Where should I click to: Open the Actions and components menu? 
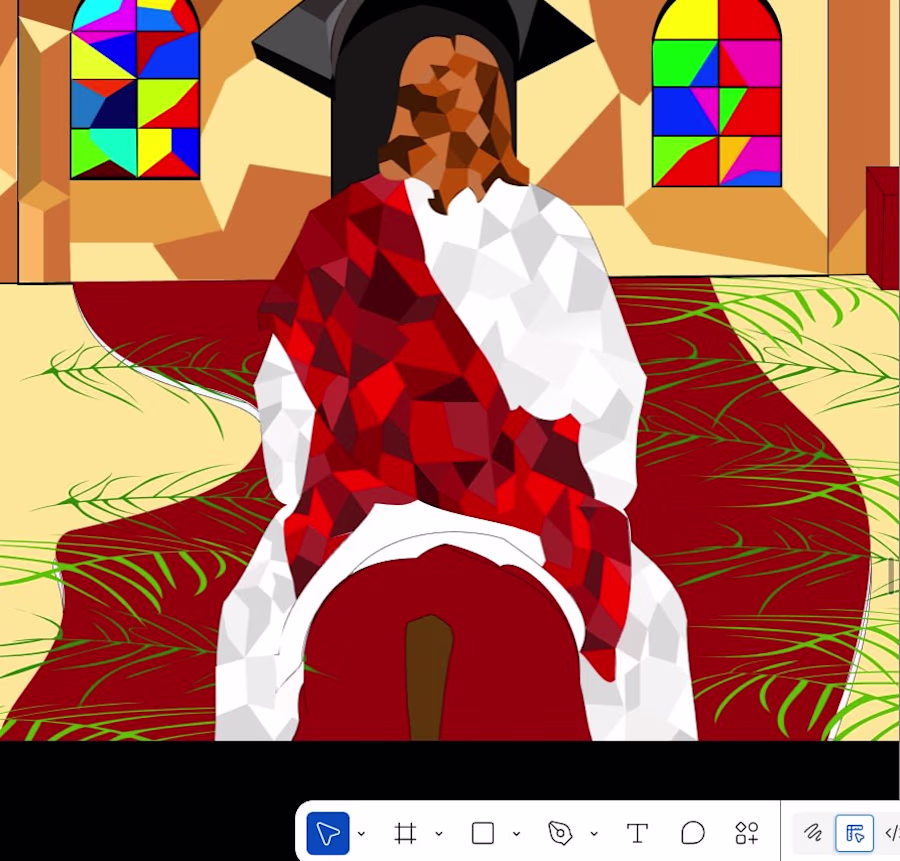coord(747,833)
